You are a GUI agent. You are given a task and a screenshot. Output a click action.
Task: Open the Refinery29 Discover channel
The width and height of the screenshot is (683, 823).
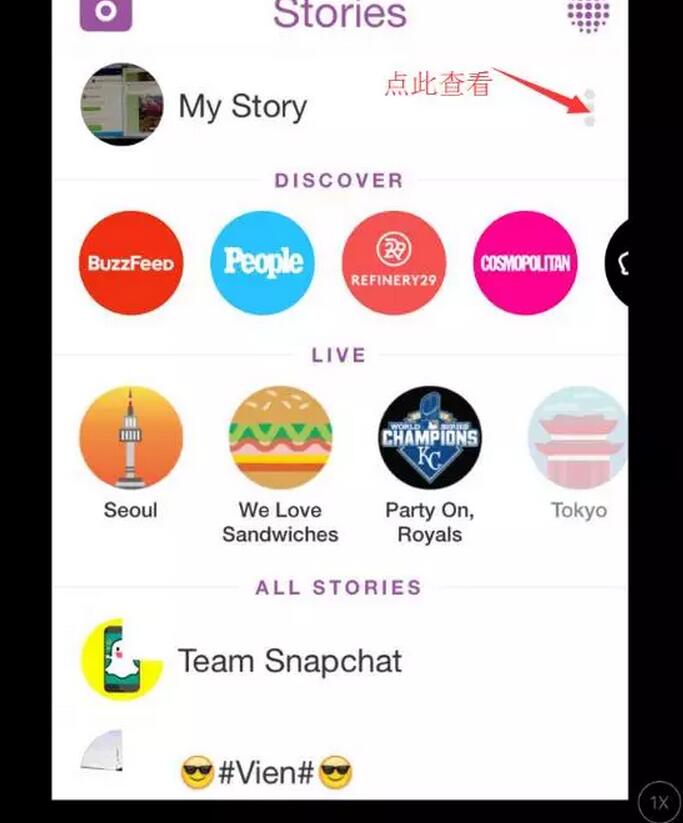click(393, 263)
